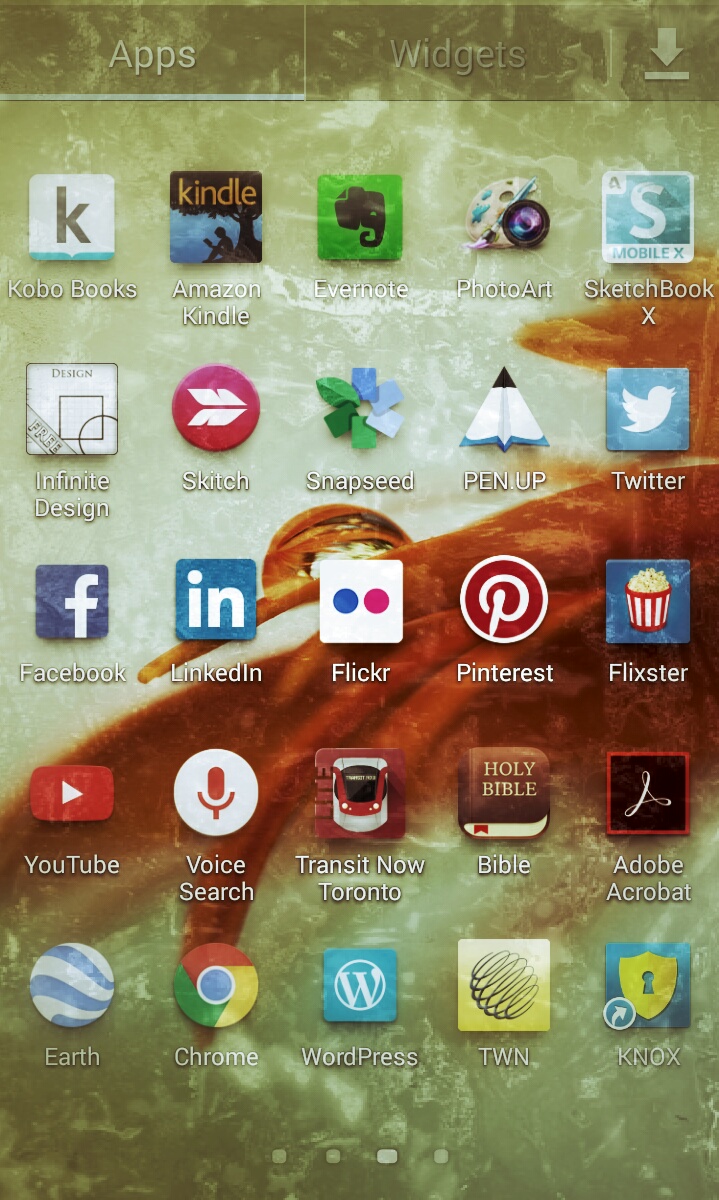
Task: Open Pinterest app
Action: [504, 601]
